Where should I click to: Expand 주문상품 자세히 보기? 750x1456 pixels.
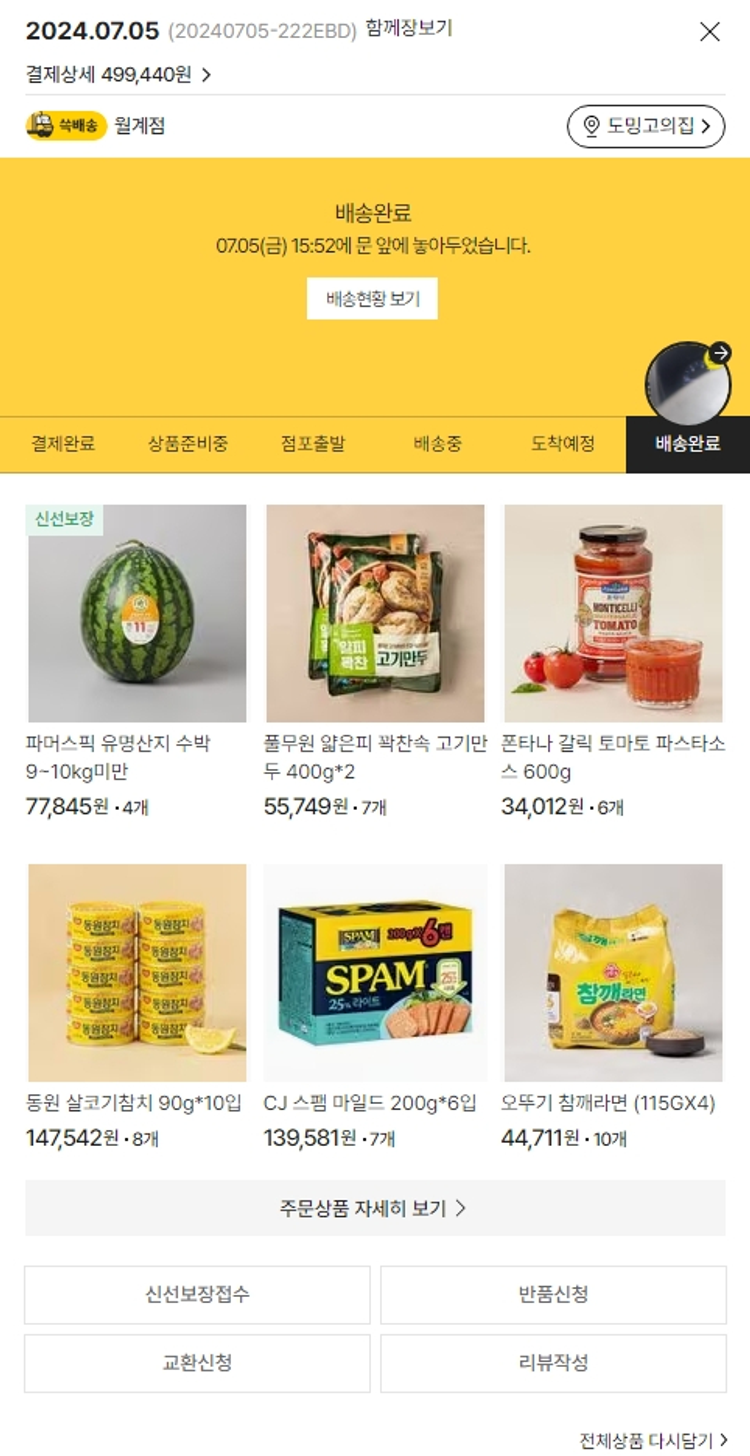click(375, 1208)
